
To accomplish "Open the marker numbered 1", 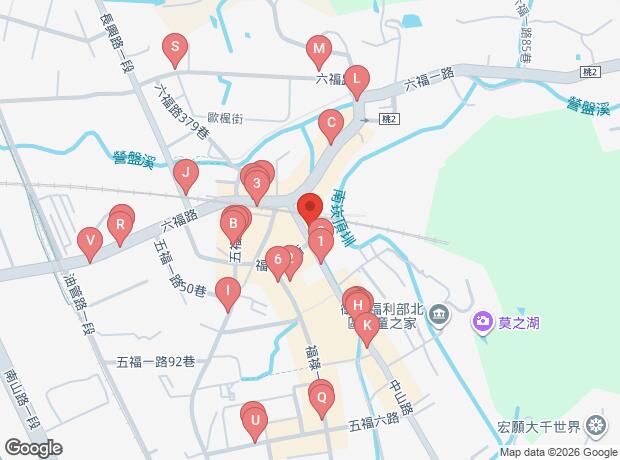I will click(x=320, y=241).
